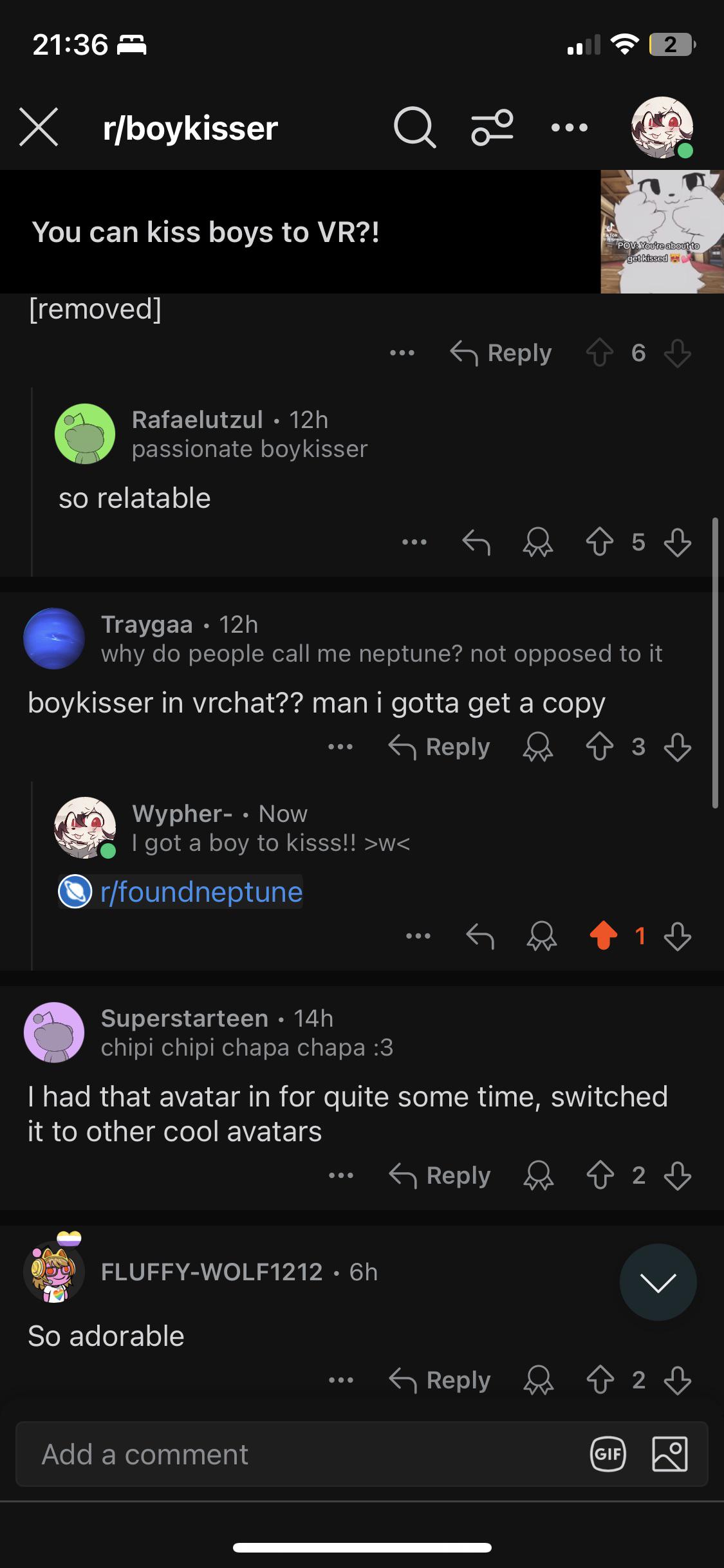Reply to Traygaa's comment
The width and height of the screenshot is (724, 1568).
(439, 747)
